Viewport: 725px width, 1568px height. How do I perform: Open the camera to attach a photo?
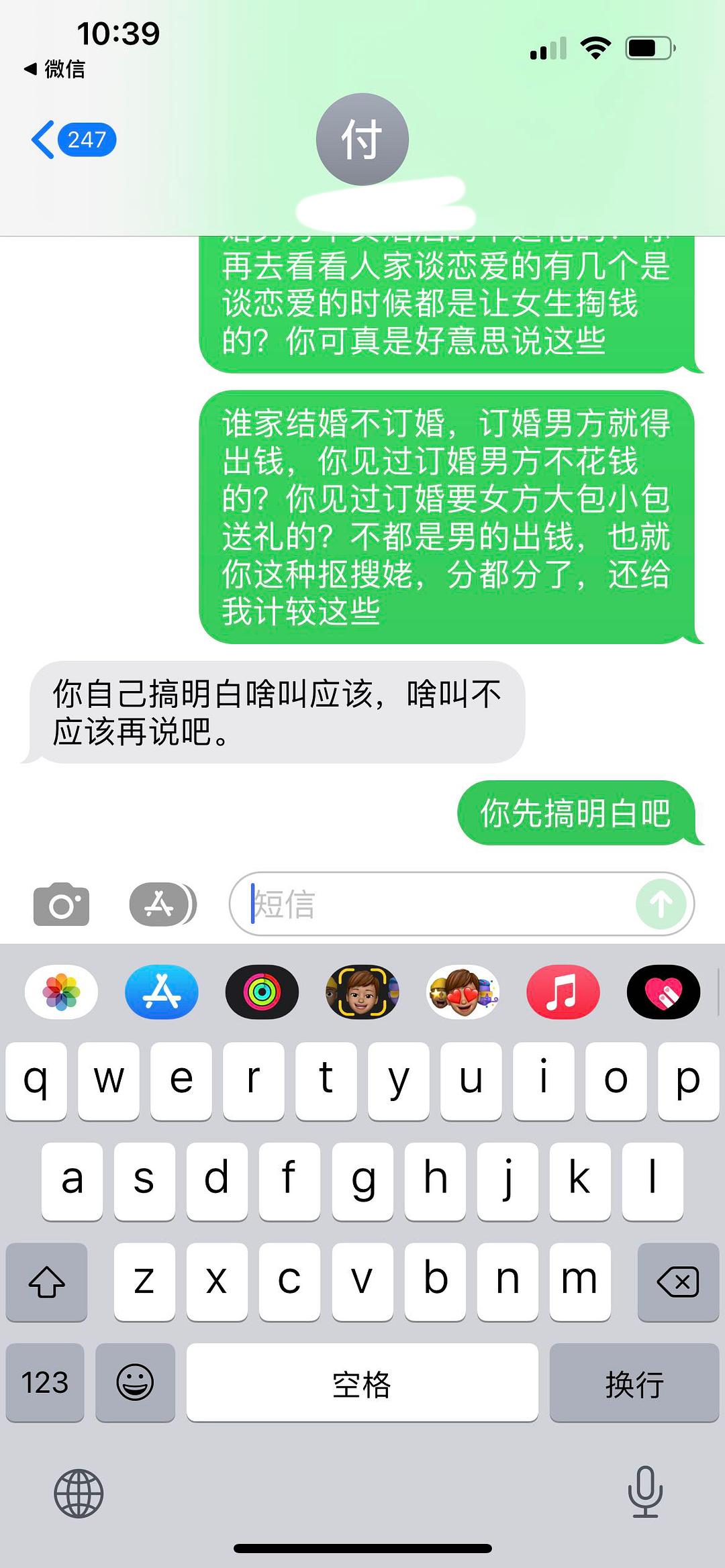[x=61, y=904]
